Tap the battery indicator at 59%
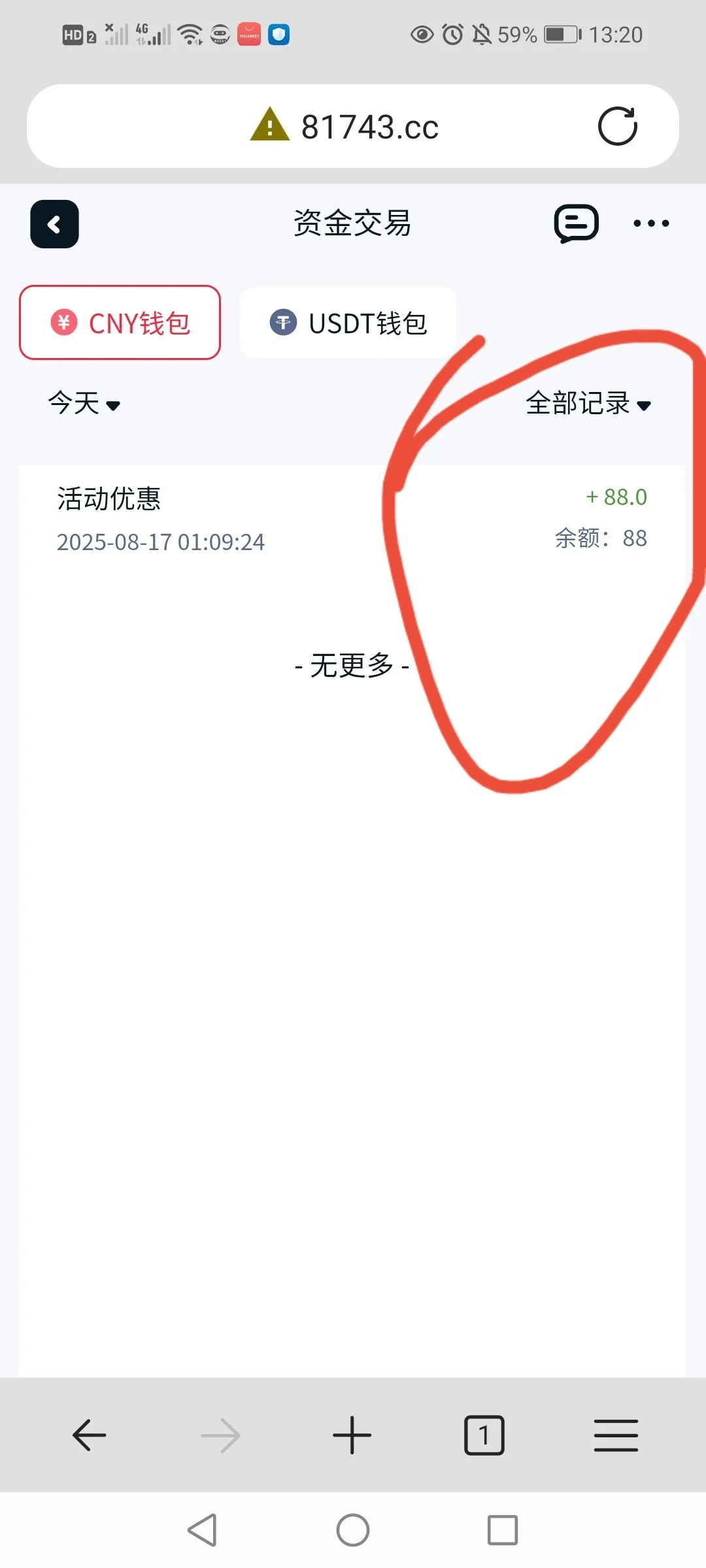Image resolution: width=706 pixels, height=1568 pixels. [562, 34]
